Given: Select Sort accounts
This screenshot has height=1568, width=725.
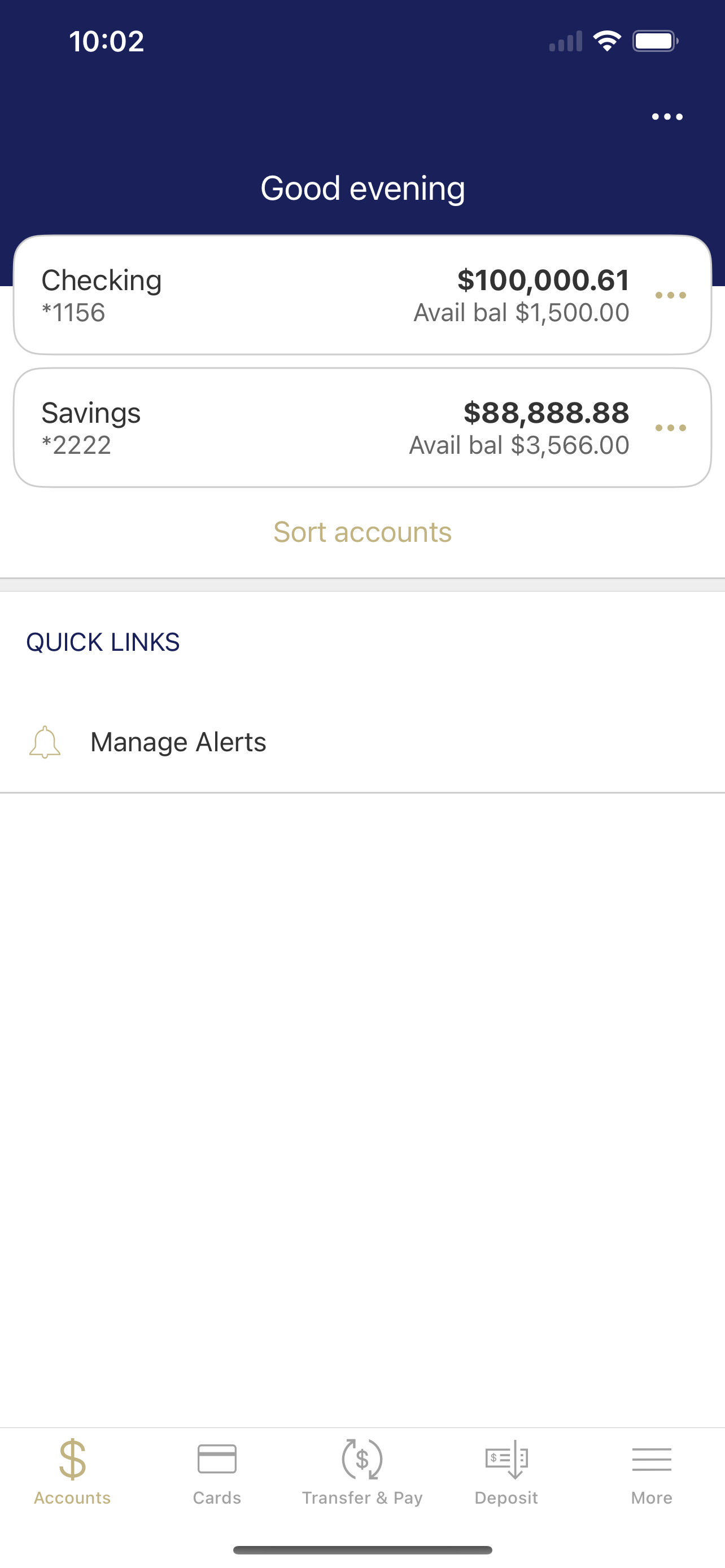Looking at the screenshot, I should (x=362, y=532).
